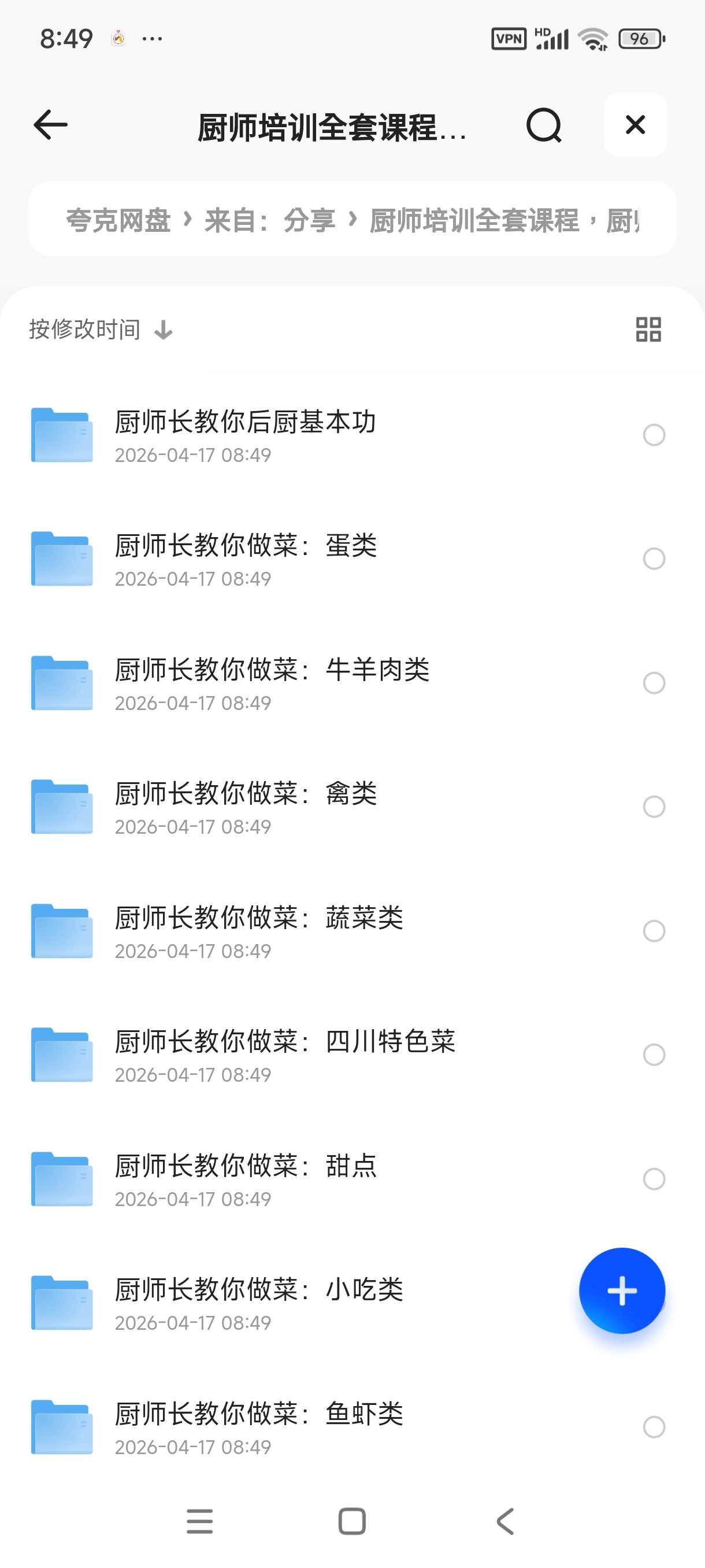Tap the search icon in the top bar
Image resolution: width=705 pixels, height=1568 pixels.
click(x=543, y=125)
